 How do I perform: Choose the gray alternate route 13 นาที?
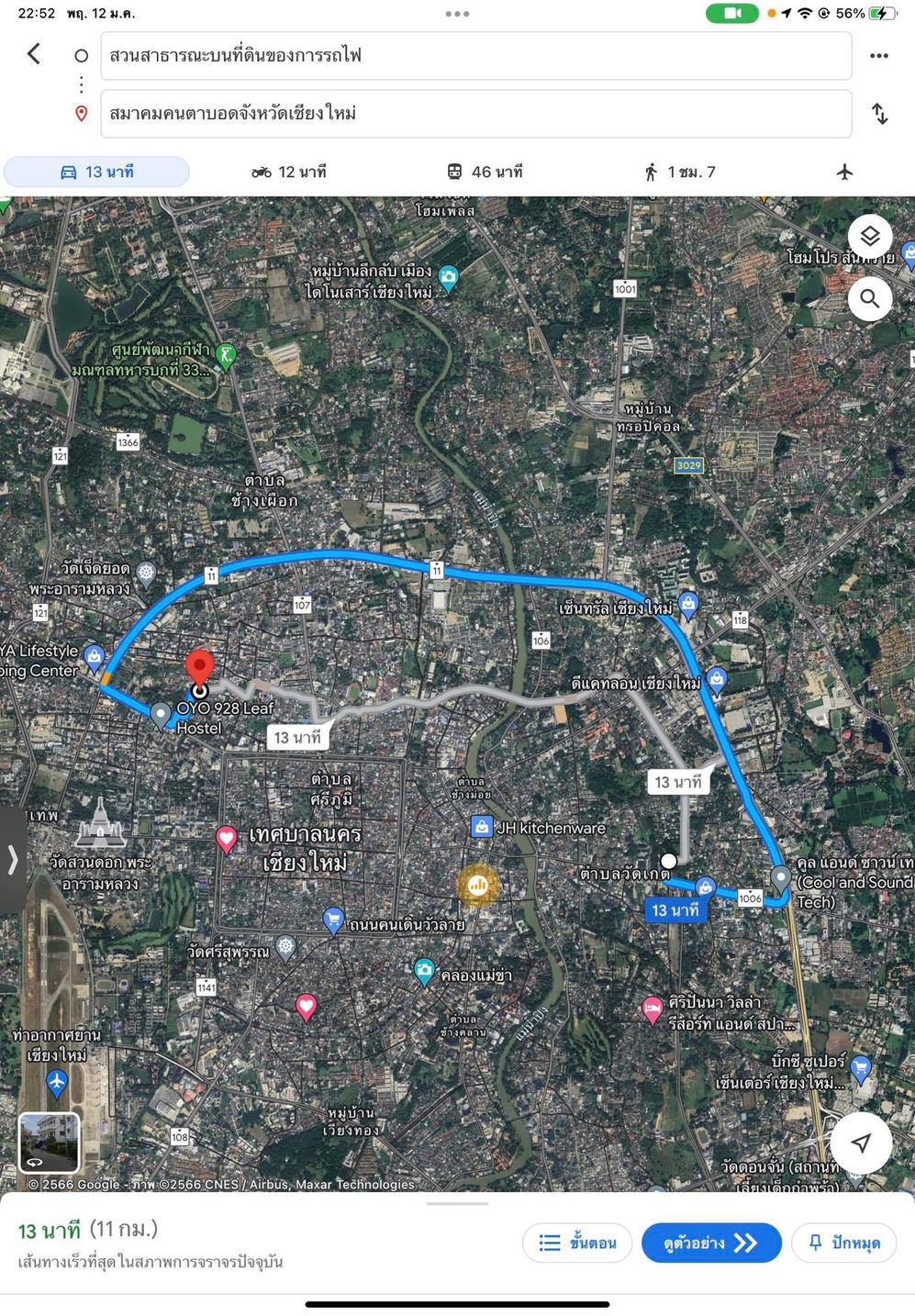point(297,737)
